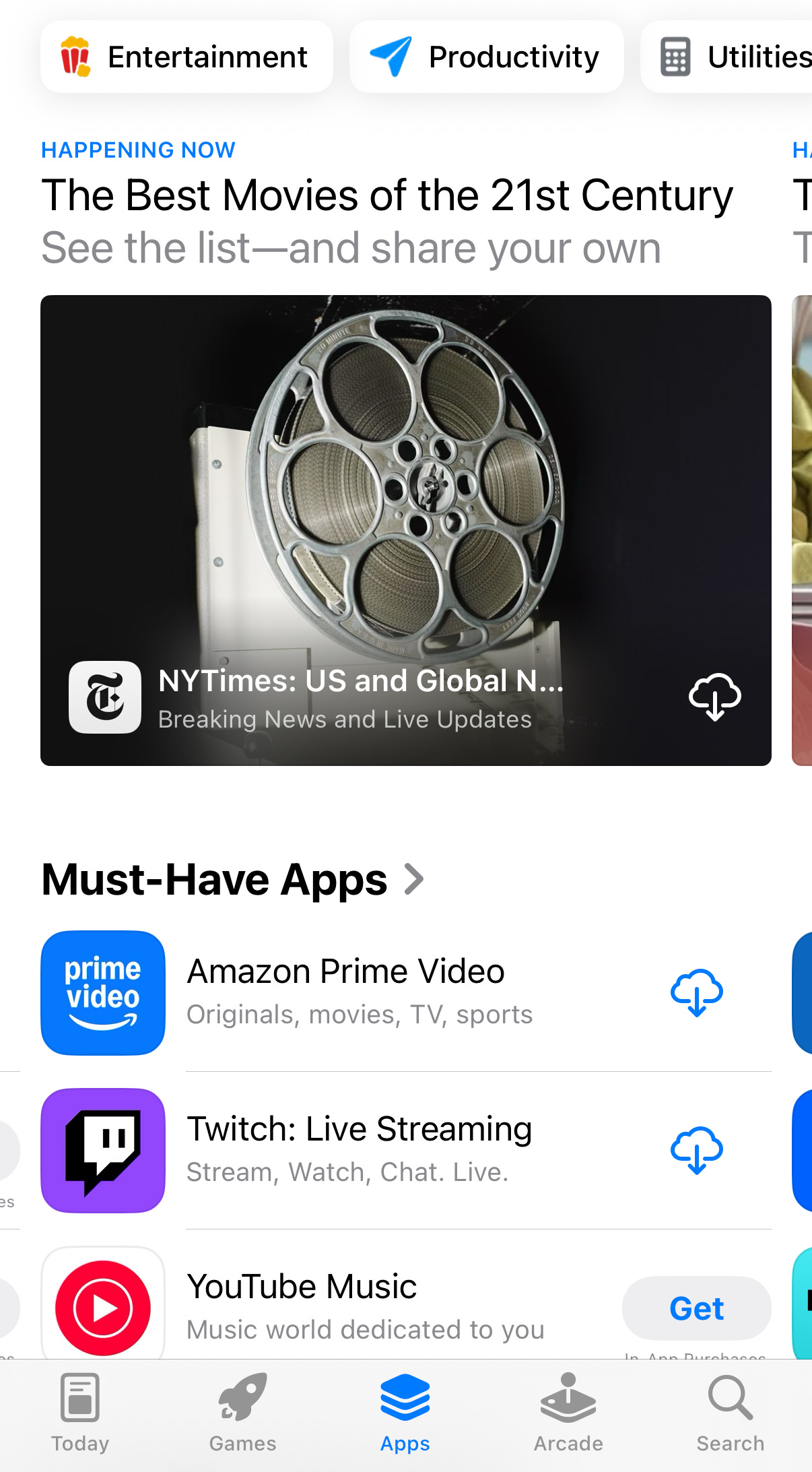Open the Productivity category chip
The height and width of the screenshot is (1472, 812).
[485, 57]
